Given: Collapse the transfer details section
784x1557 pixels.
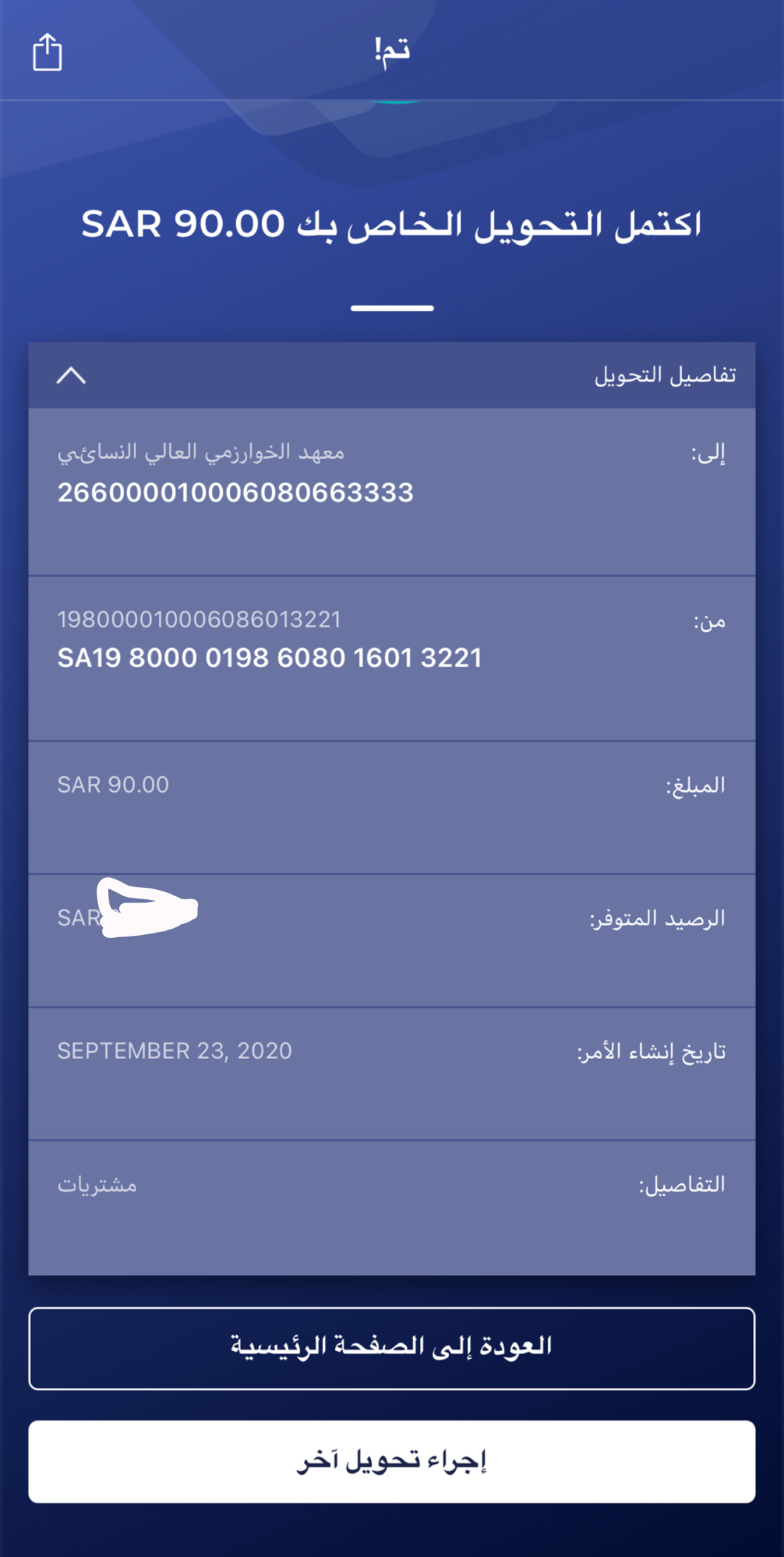Looking at the screenshot, I should tap(71, 376).
